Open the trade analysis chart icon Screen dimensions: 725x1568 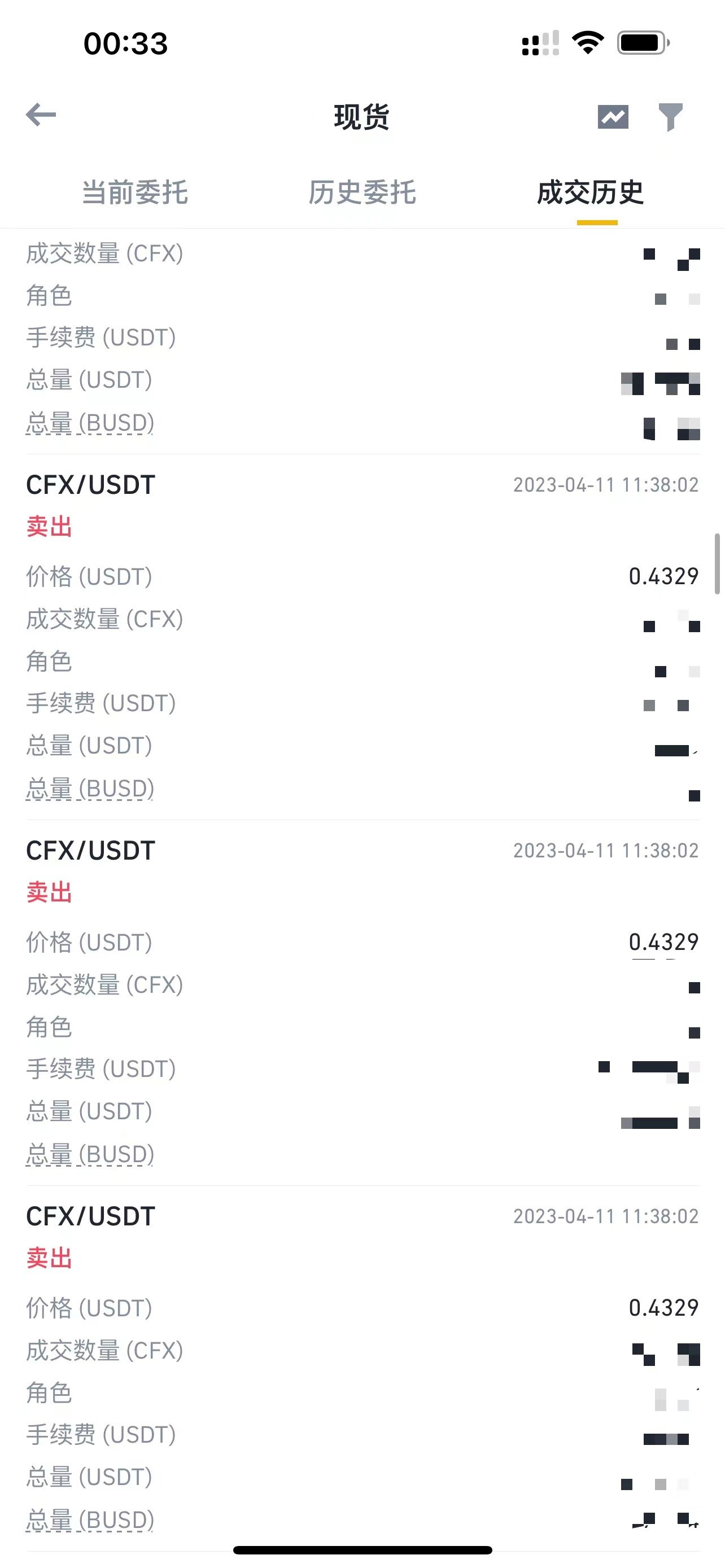(x=613, y=117)
